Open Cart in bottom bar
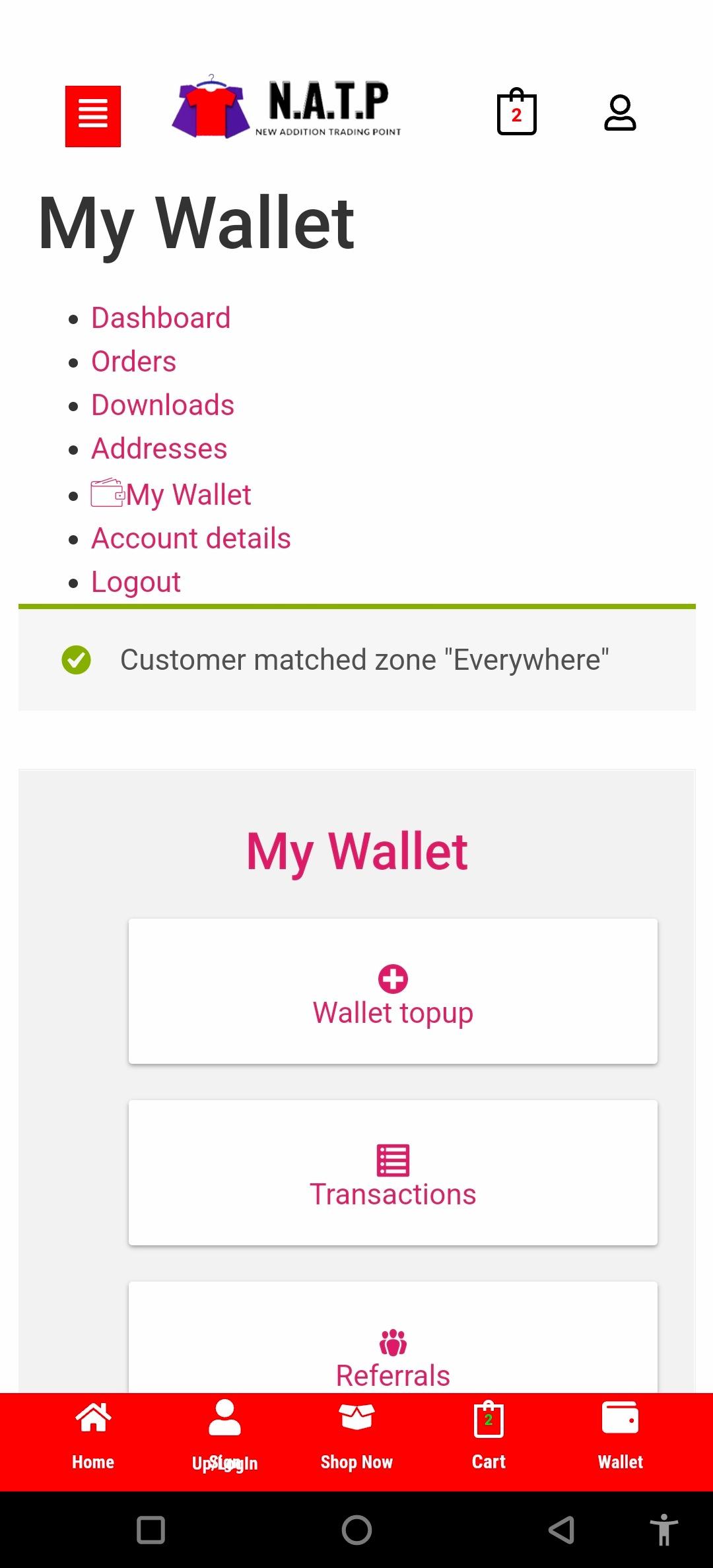This screenshot has height=1568, width=713. tap(489, 1435)
